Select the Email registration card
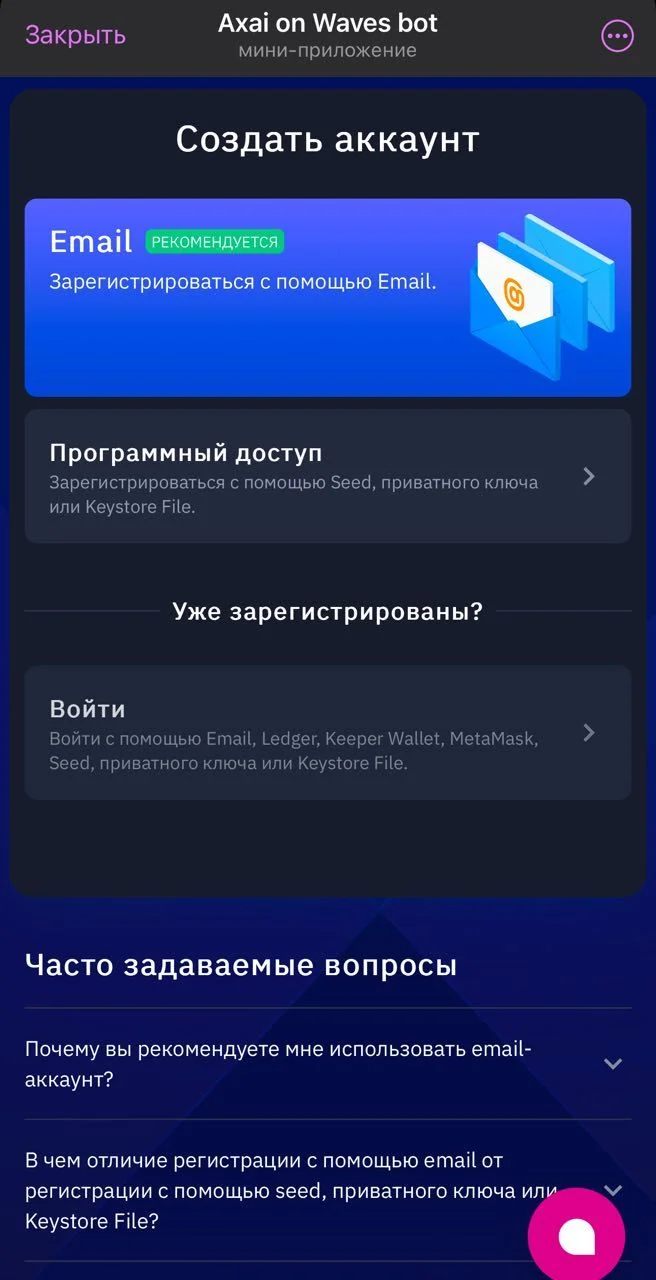 (x=328, y=298)
